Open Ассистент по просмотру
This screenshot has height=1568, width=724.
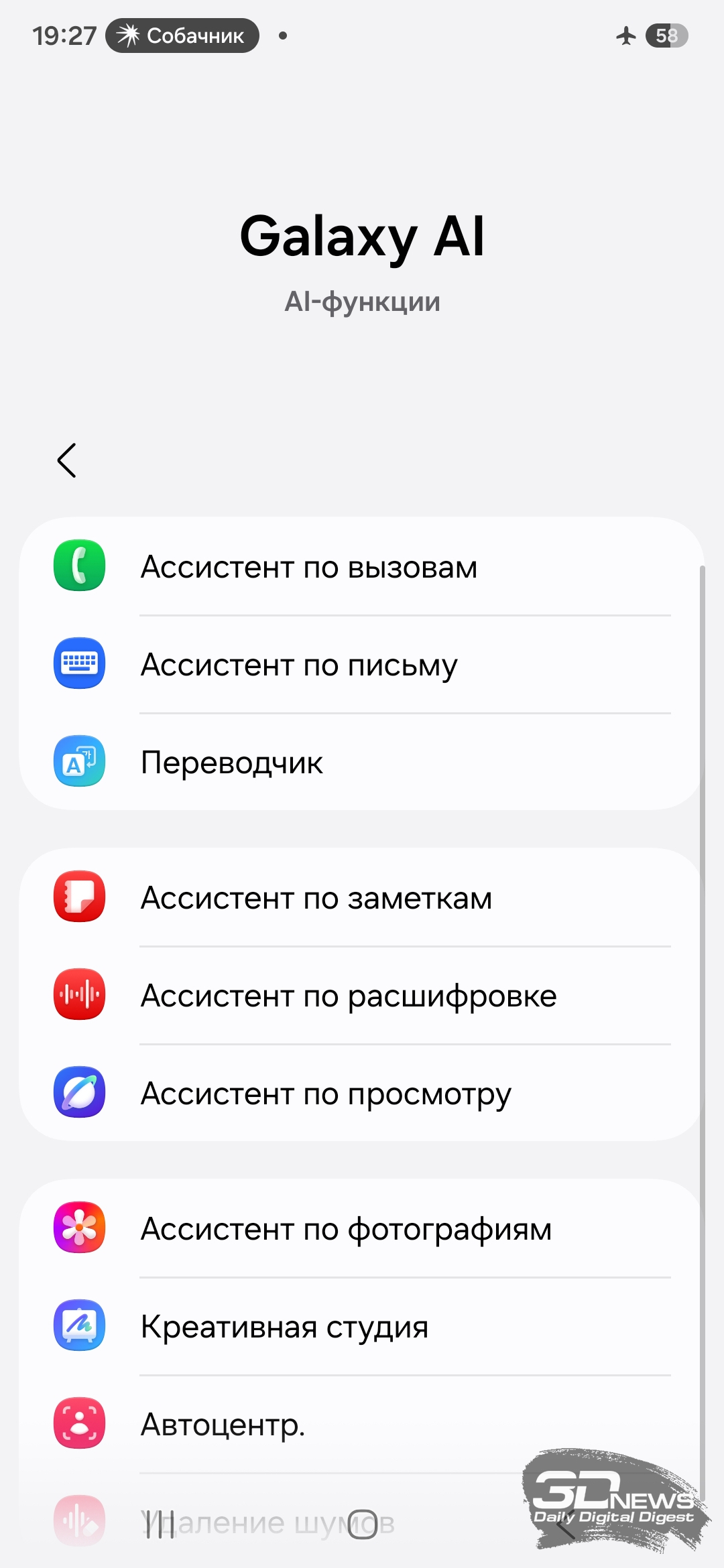coord(362,1093)
